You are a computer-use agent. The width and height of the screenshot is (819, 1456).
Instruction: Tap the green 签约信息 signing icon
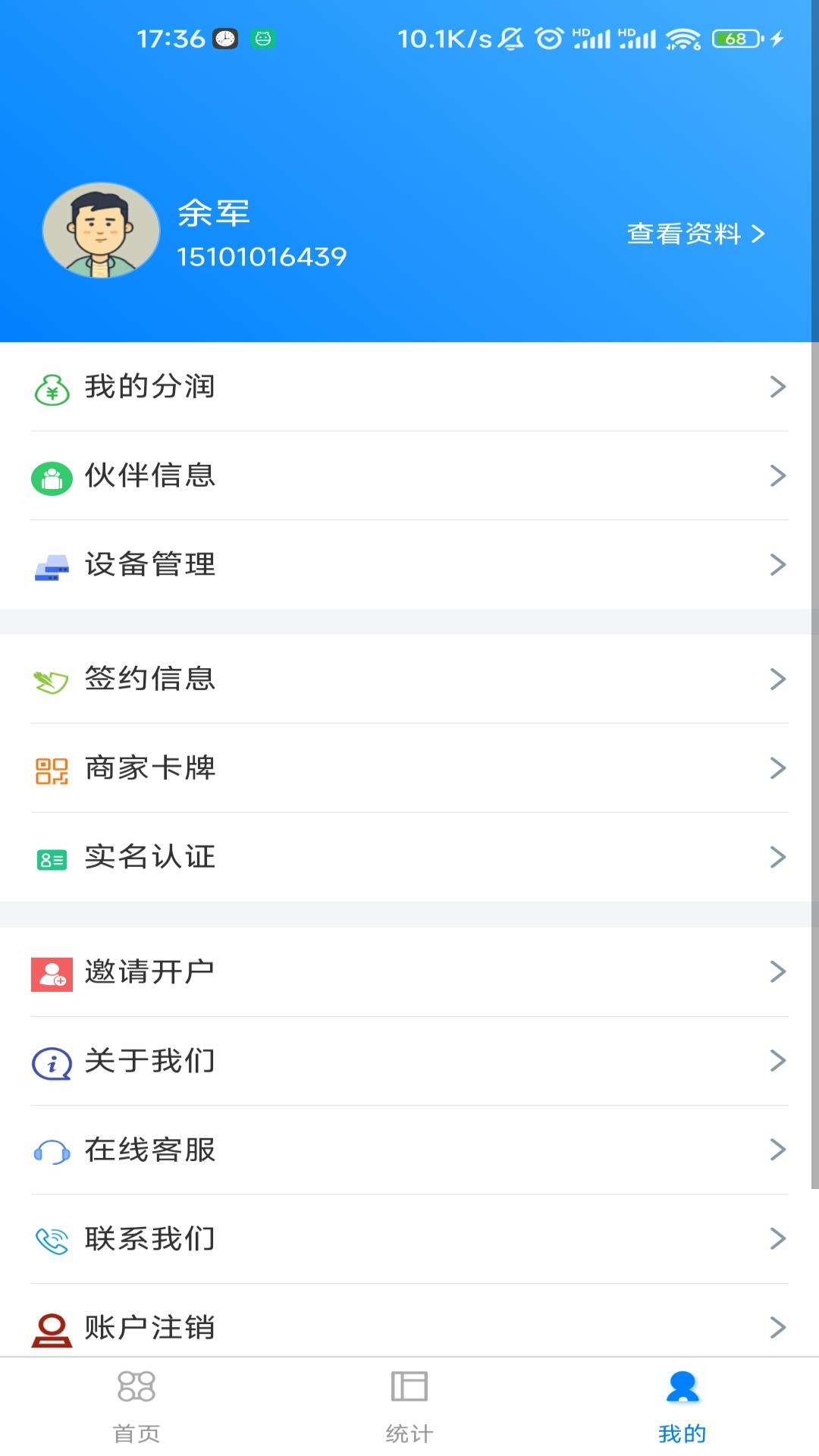point(50,679)
